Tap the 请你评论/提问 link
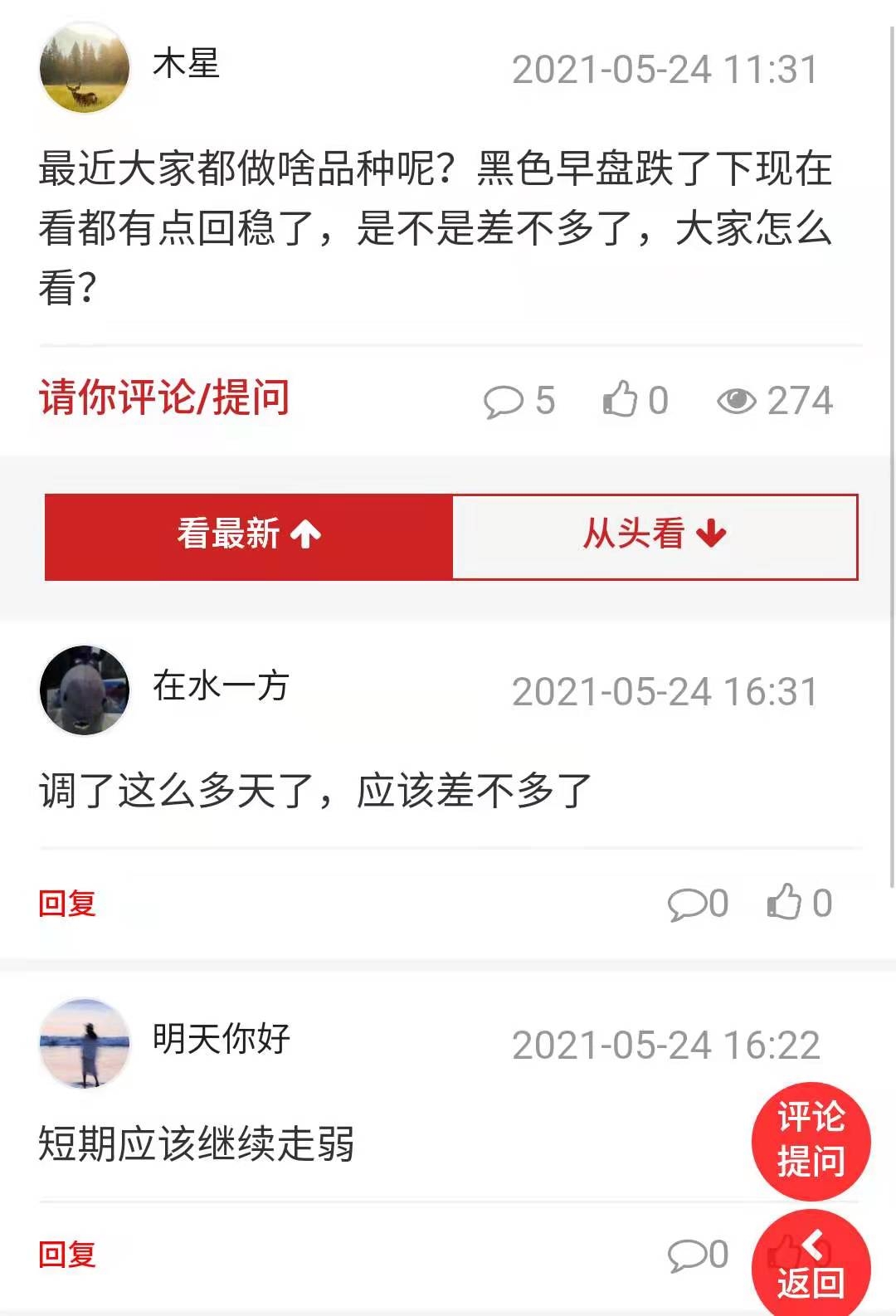Viewport: 896px width, 1316px height. 164,397
